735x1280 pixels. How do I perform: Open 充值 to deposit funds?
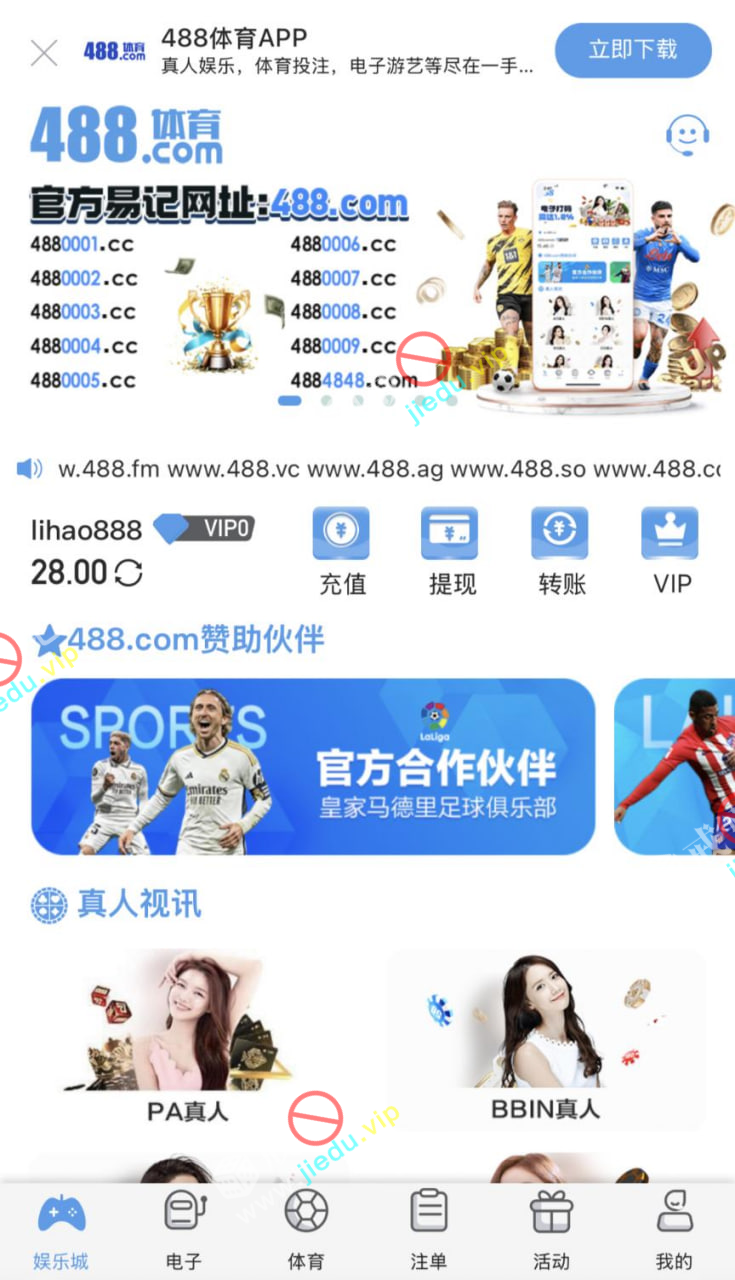pos(342,551)
